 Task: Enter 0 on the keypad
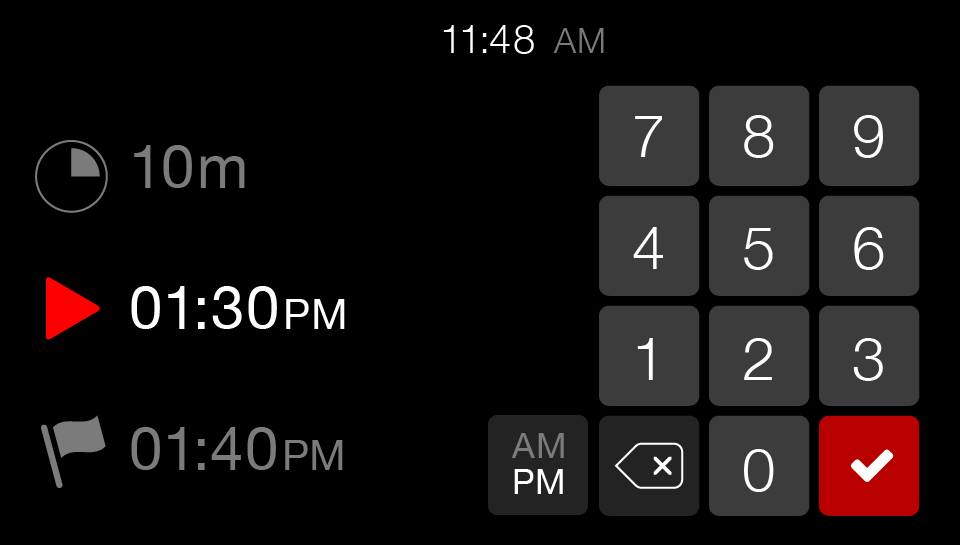click(758, 466)
